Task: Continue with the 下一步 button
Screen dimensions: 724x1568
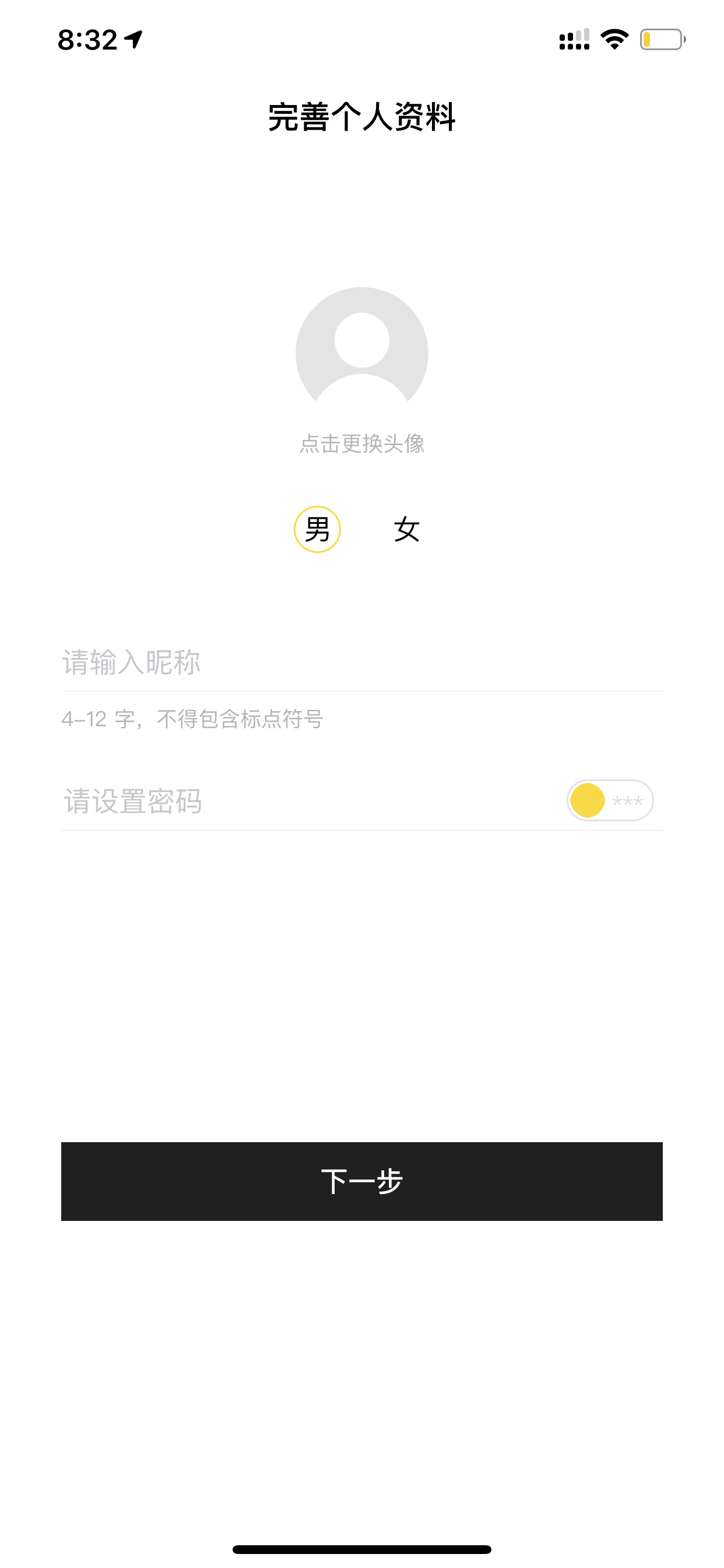Action: pyautogui.click(x=362, y=1181)
